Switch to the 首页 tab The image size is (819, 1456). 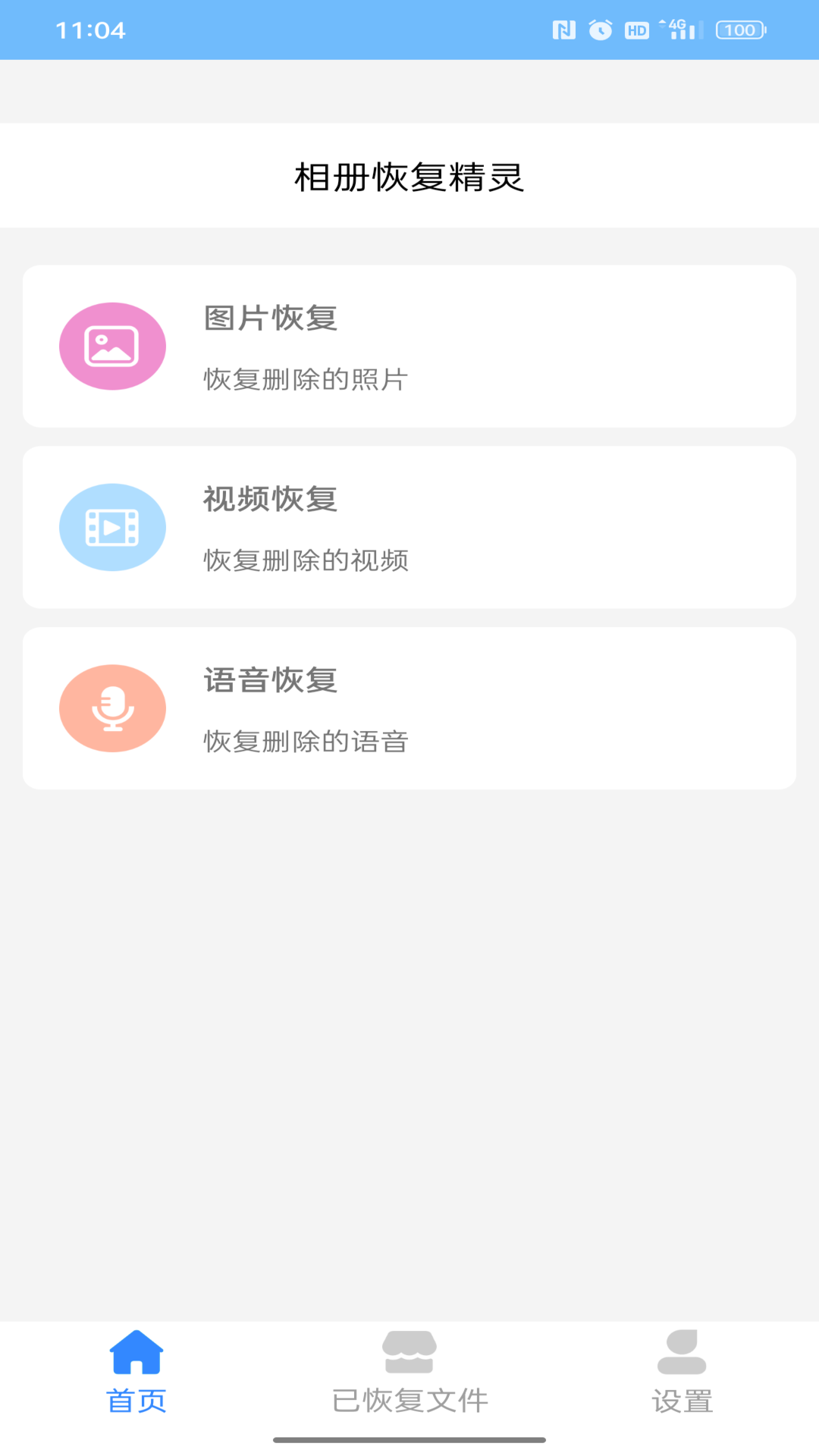tap(137, 1399)
